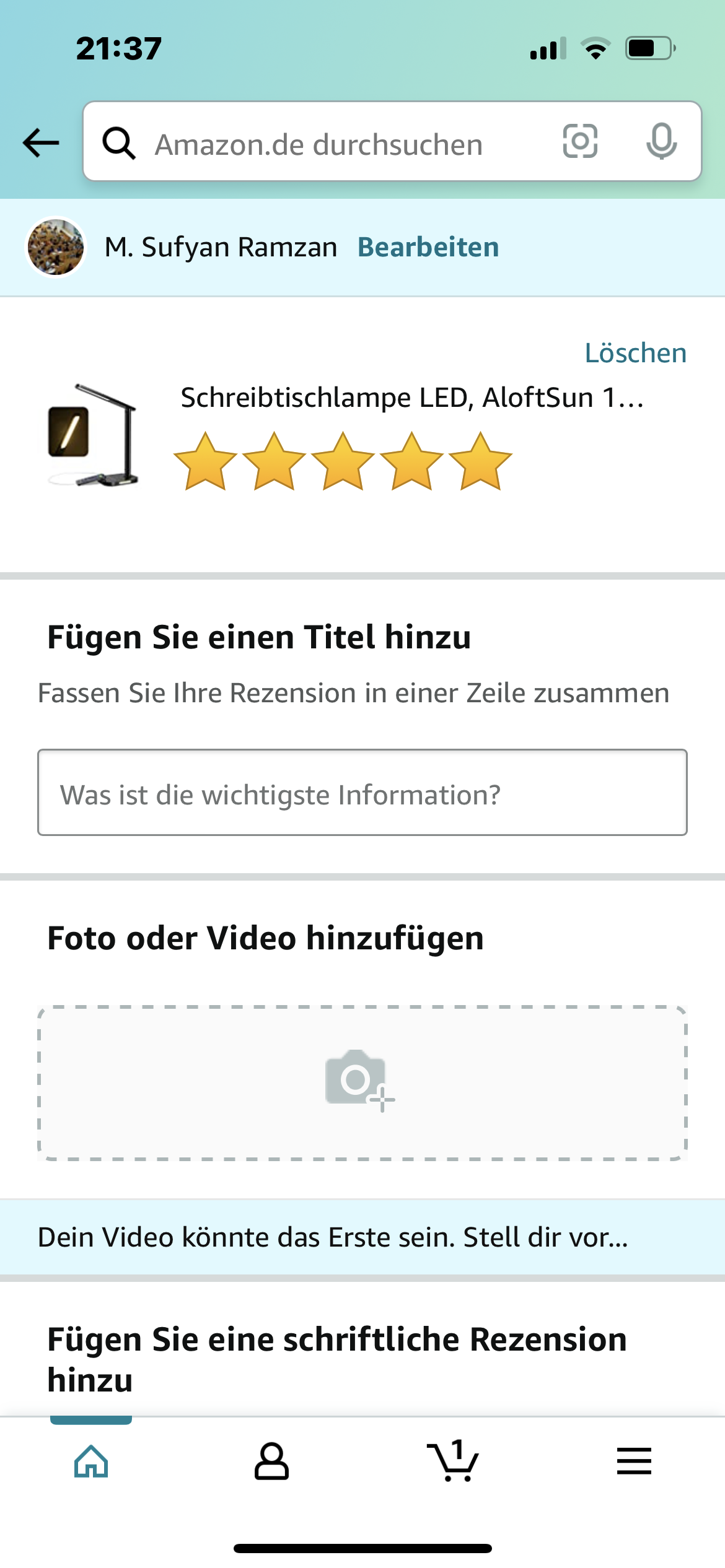Tap Löschen to clear the review
The height and width of the screenshot is (1568, 725).
[x=636, y=353]
